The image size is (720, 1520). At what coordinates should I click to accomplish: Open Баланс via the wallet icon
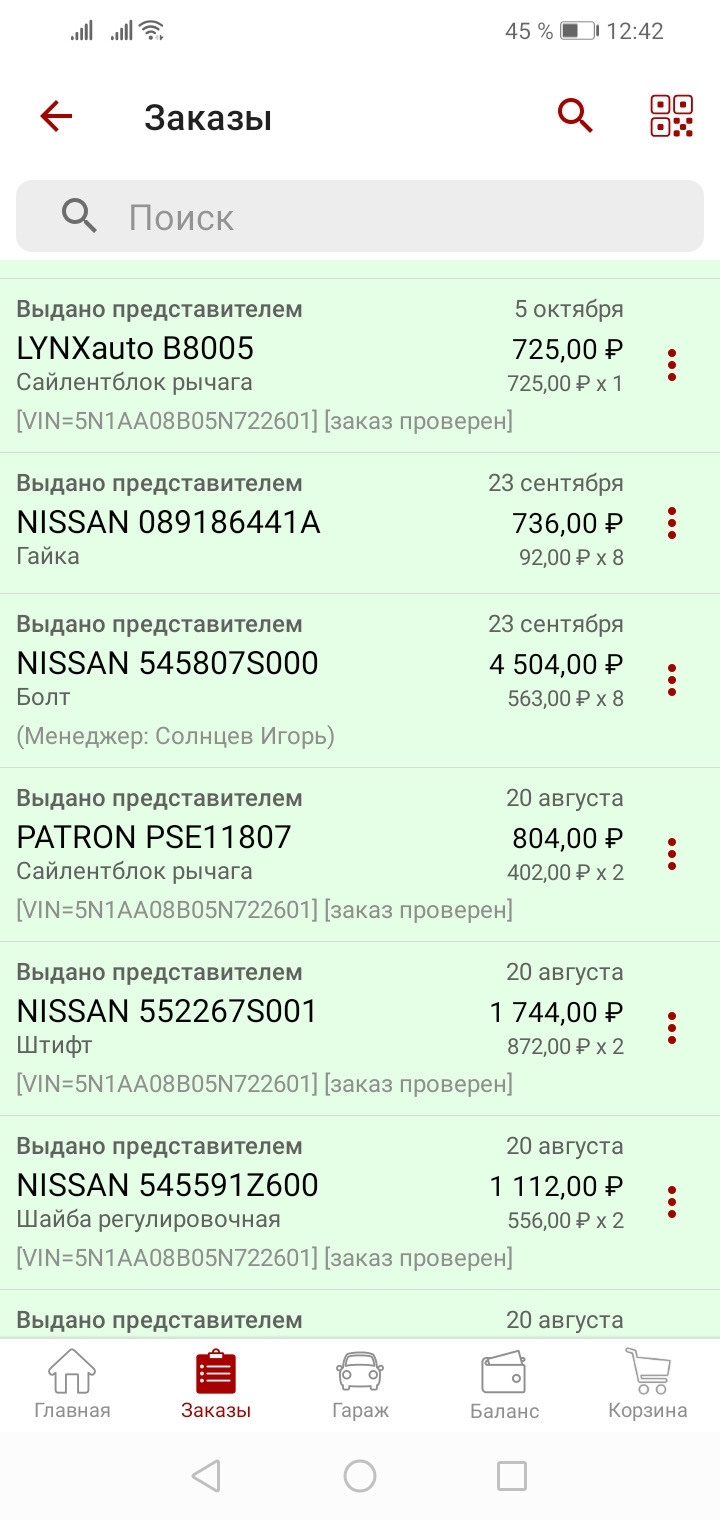pyautogui.click(x=504, y=1385)
